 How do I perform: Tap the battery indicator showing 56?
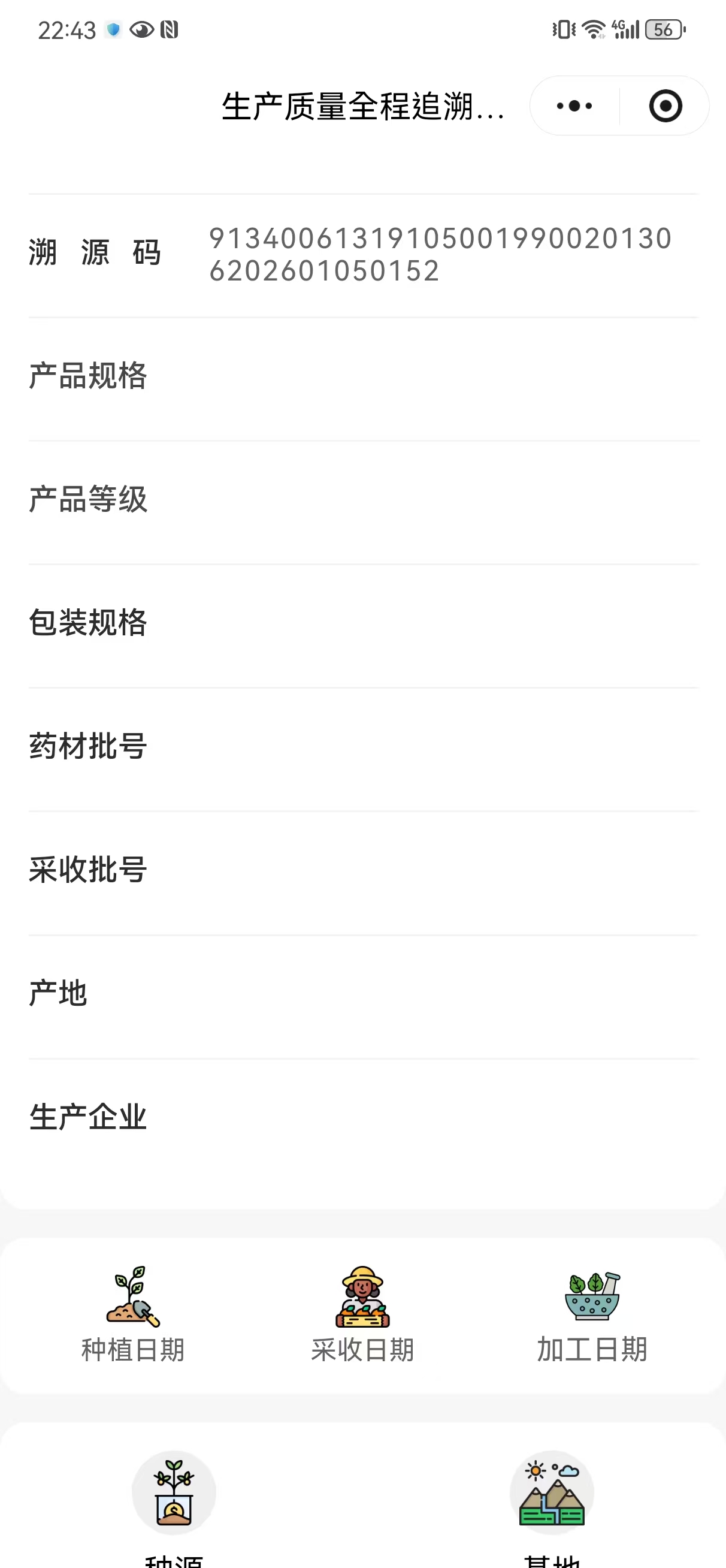(x=663, y=29)
